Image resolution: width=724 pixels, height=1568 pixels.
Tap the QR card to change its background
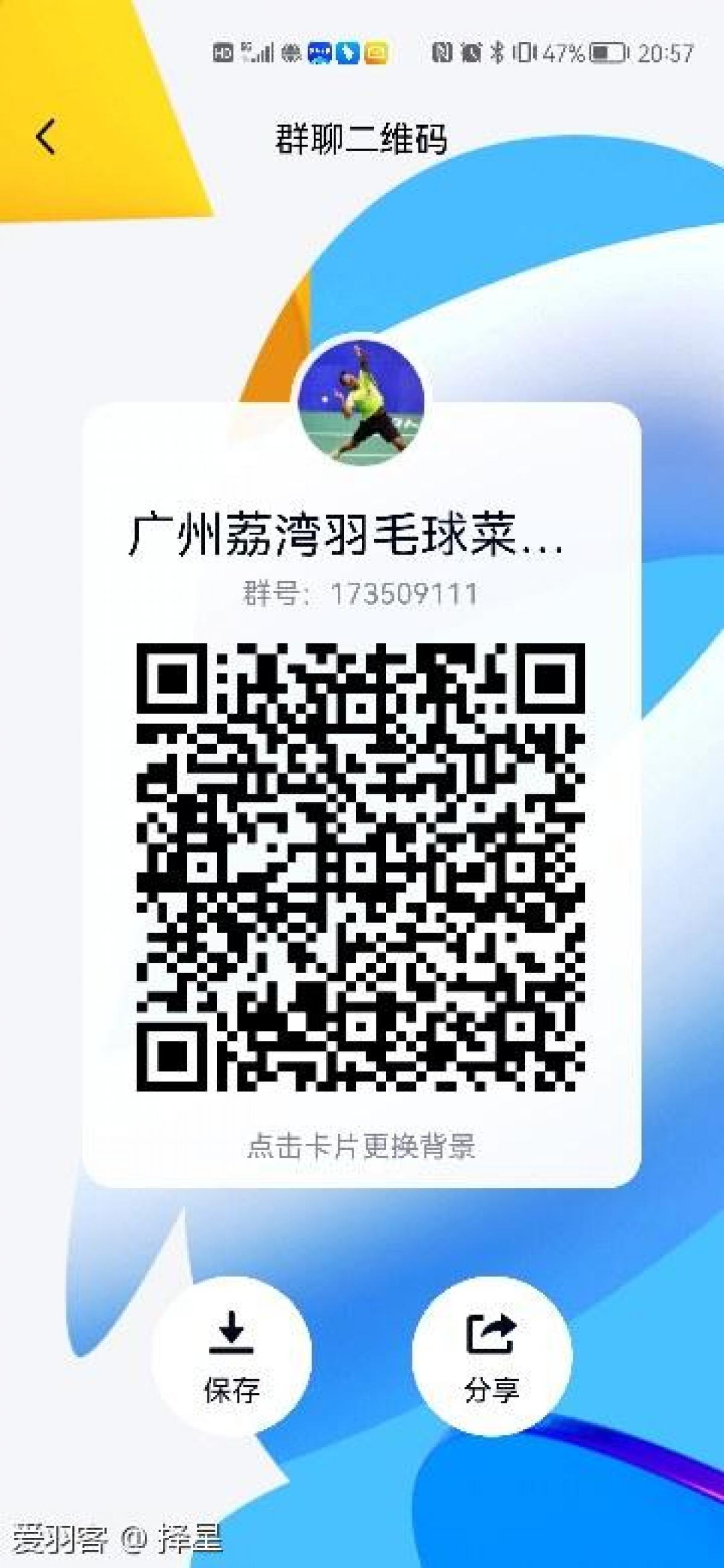tap(361, 1147)
